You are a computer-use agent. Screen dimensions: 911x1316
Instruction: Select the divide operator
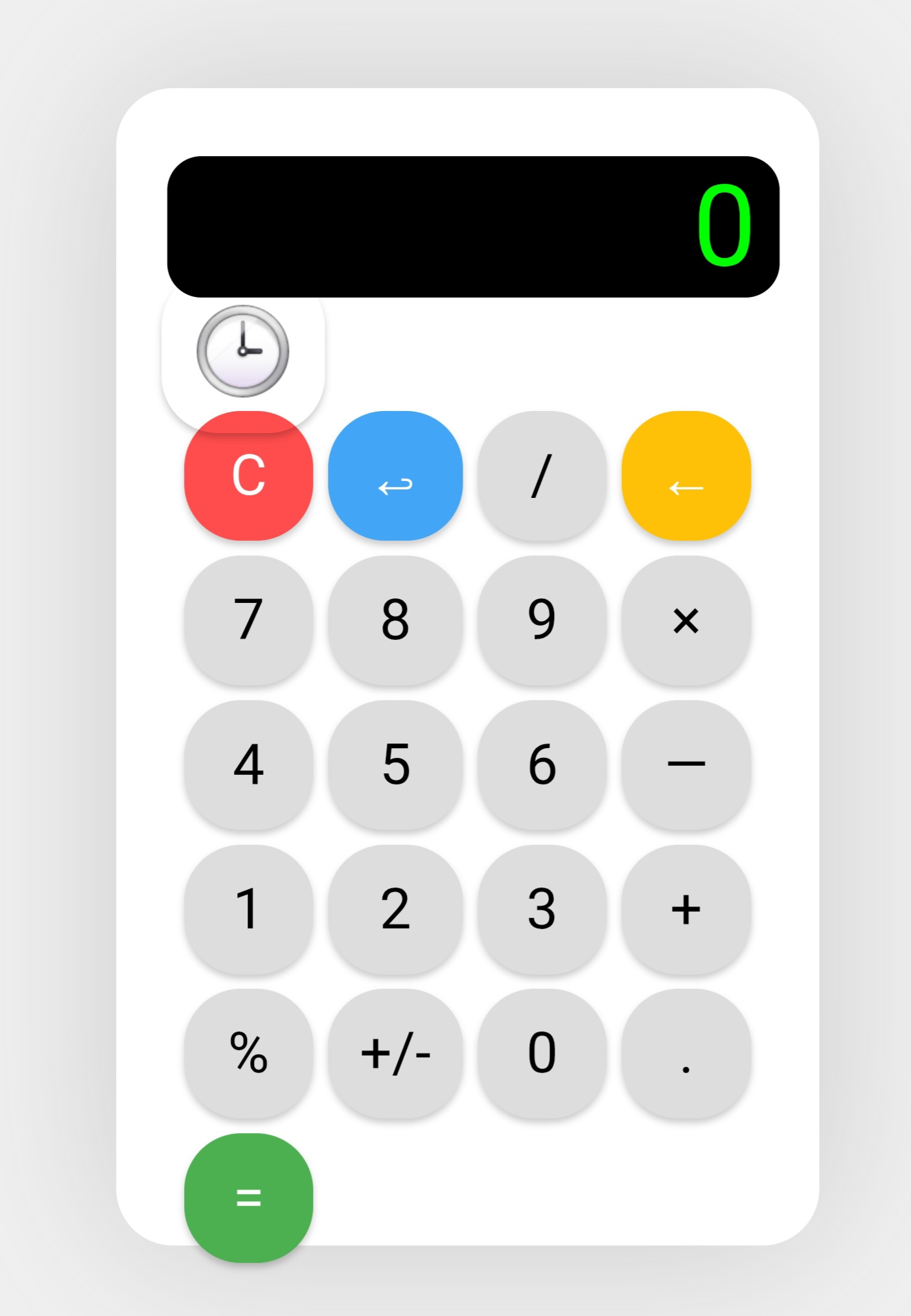point(542,475)
